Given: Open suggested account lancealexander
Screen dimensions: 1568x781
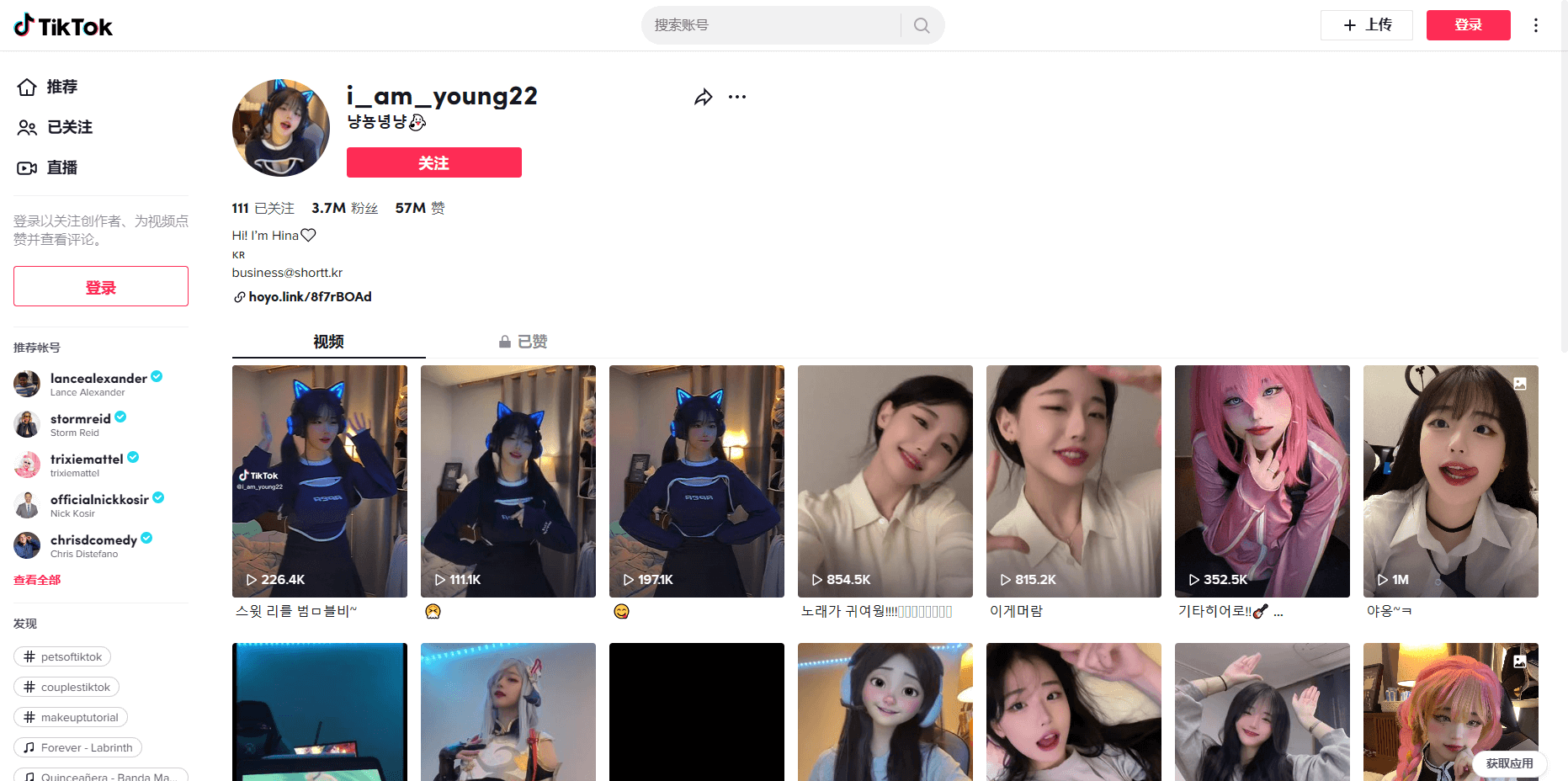Looking at the screenshot, I should (x=98, y=379).
